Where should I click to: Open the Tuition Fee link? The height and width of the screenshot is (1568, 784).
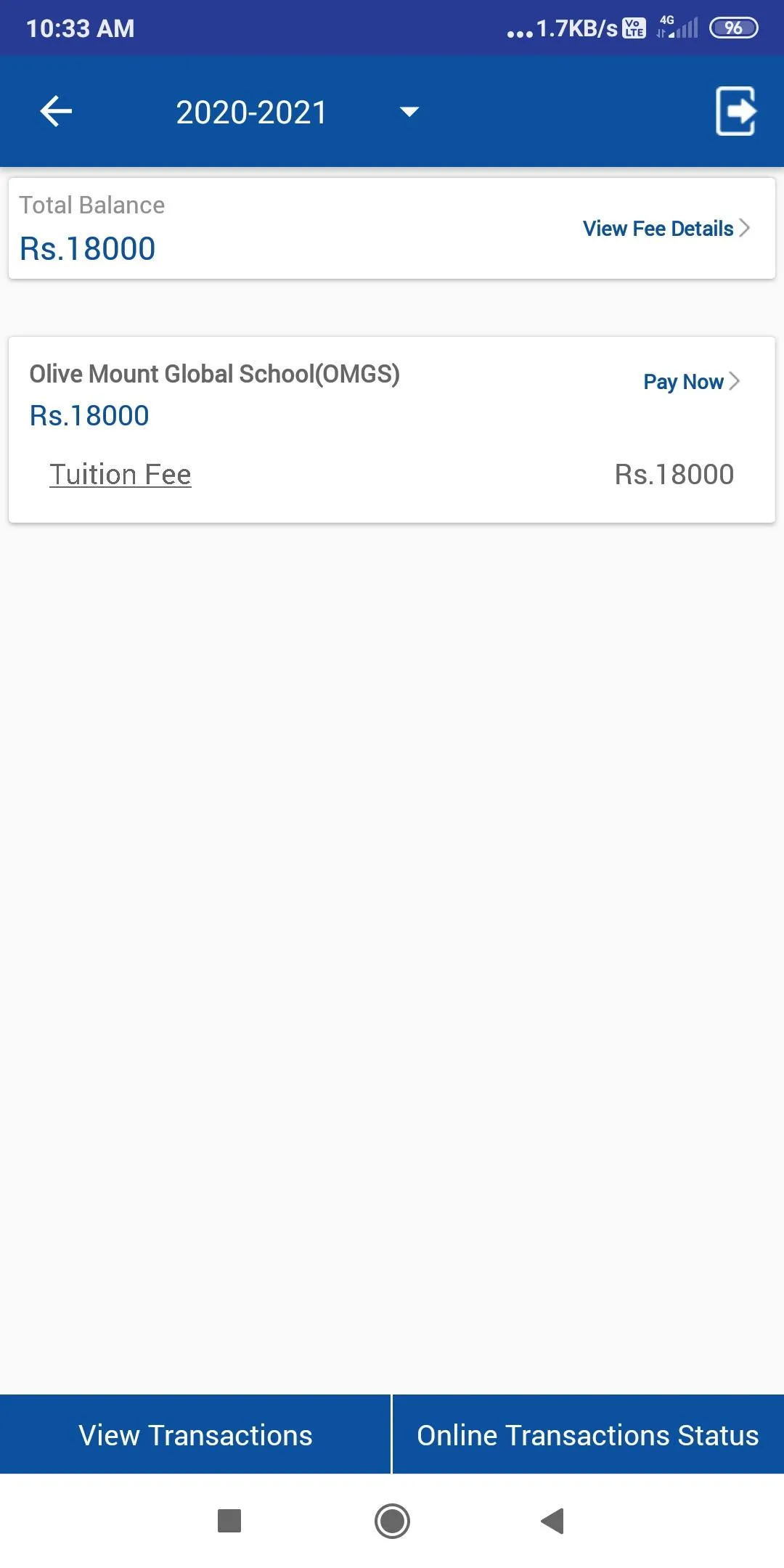(121, 475)
